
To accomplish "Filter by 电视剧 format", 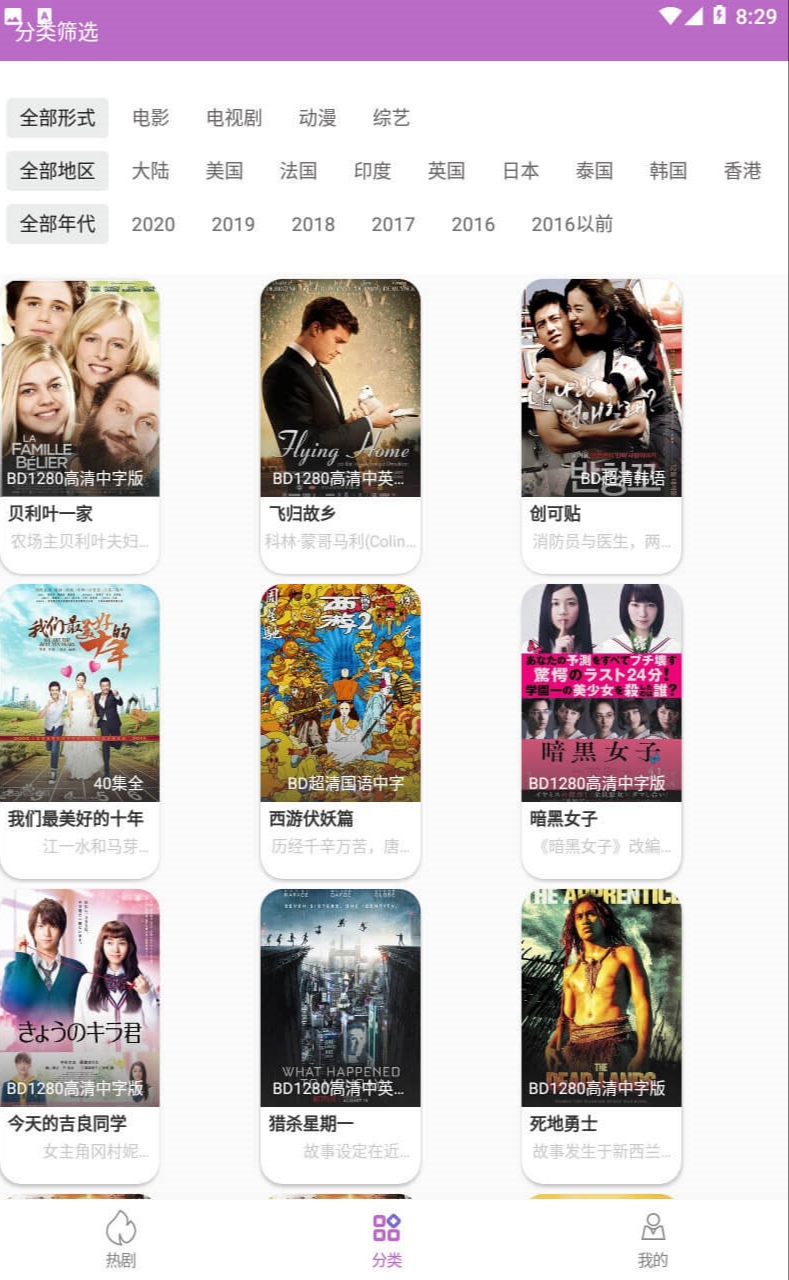I will (x=234, y=118).
